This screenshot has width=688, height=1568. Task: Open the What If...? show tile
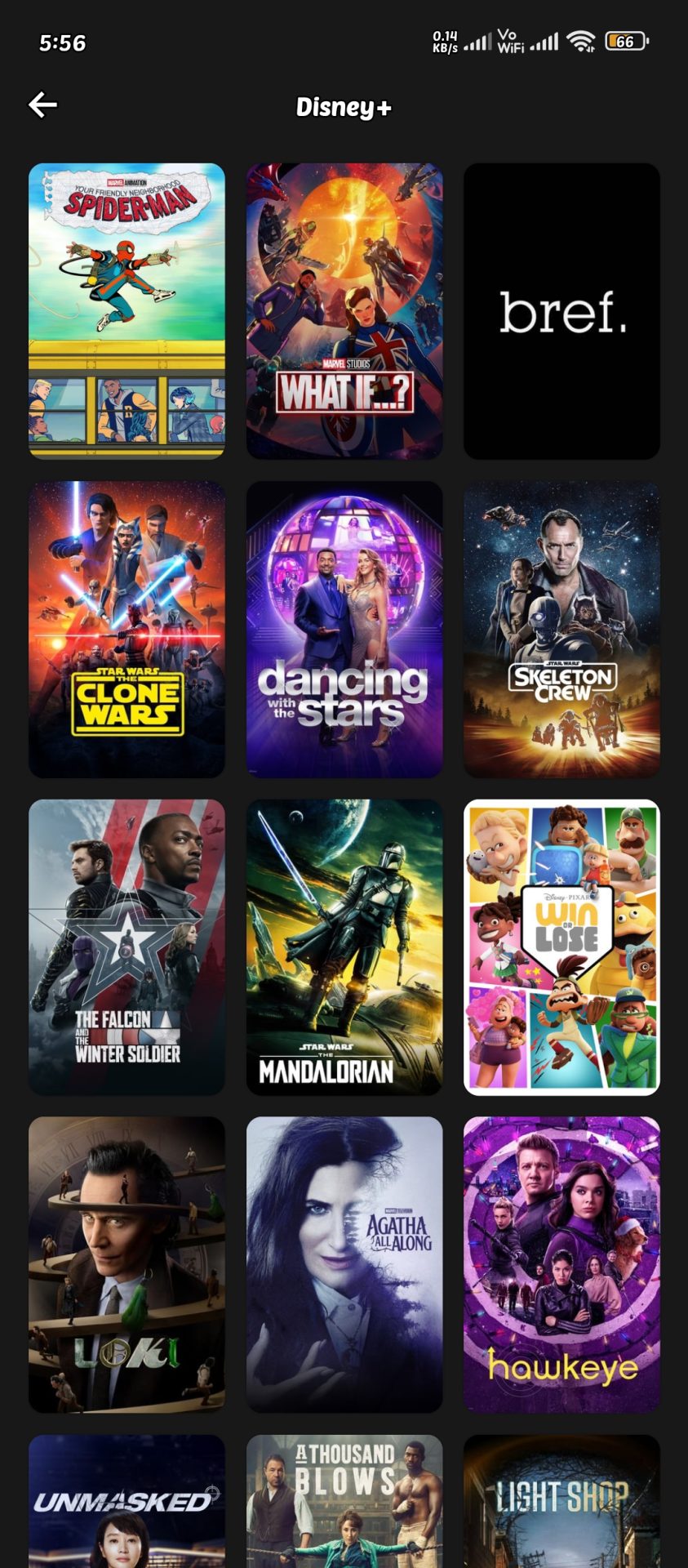tap(344, 310)
